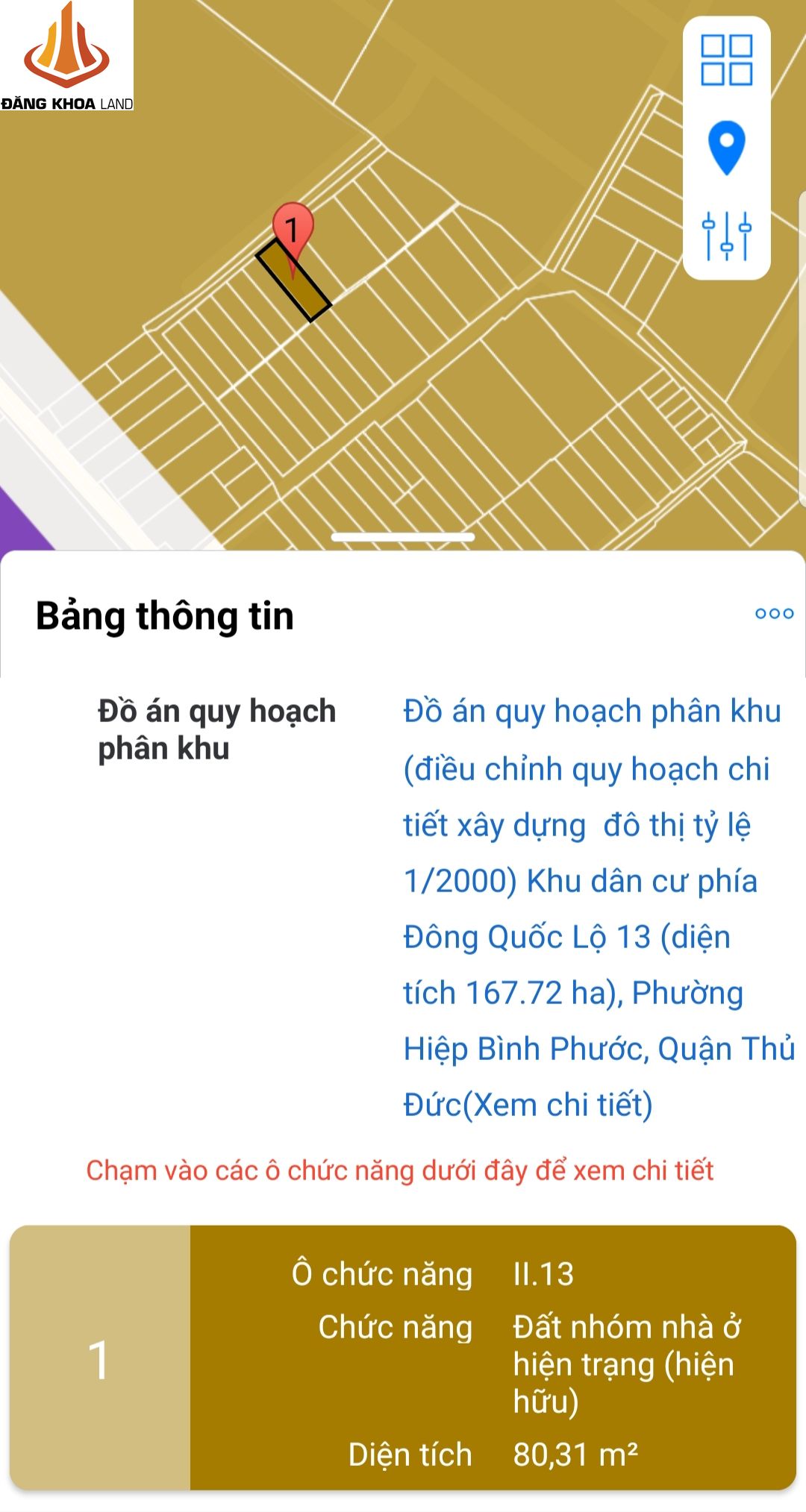Open the map layers grid icon
Viewport: 806px width, 1512px height.
coord(726,60)
